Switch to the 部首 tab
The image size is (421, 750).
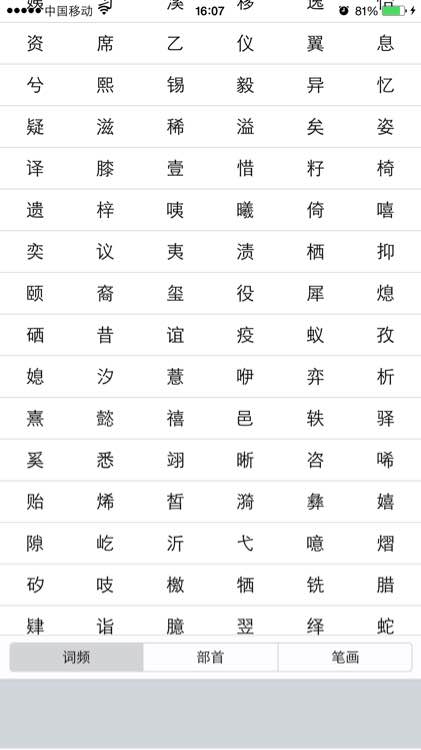tap(210, 657)
